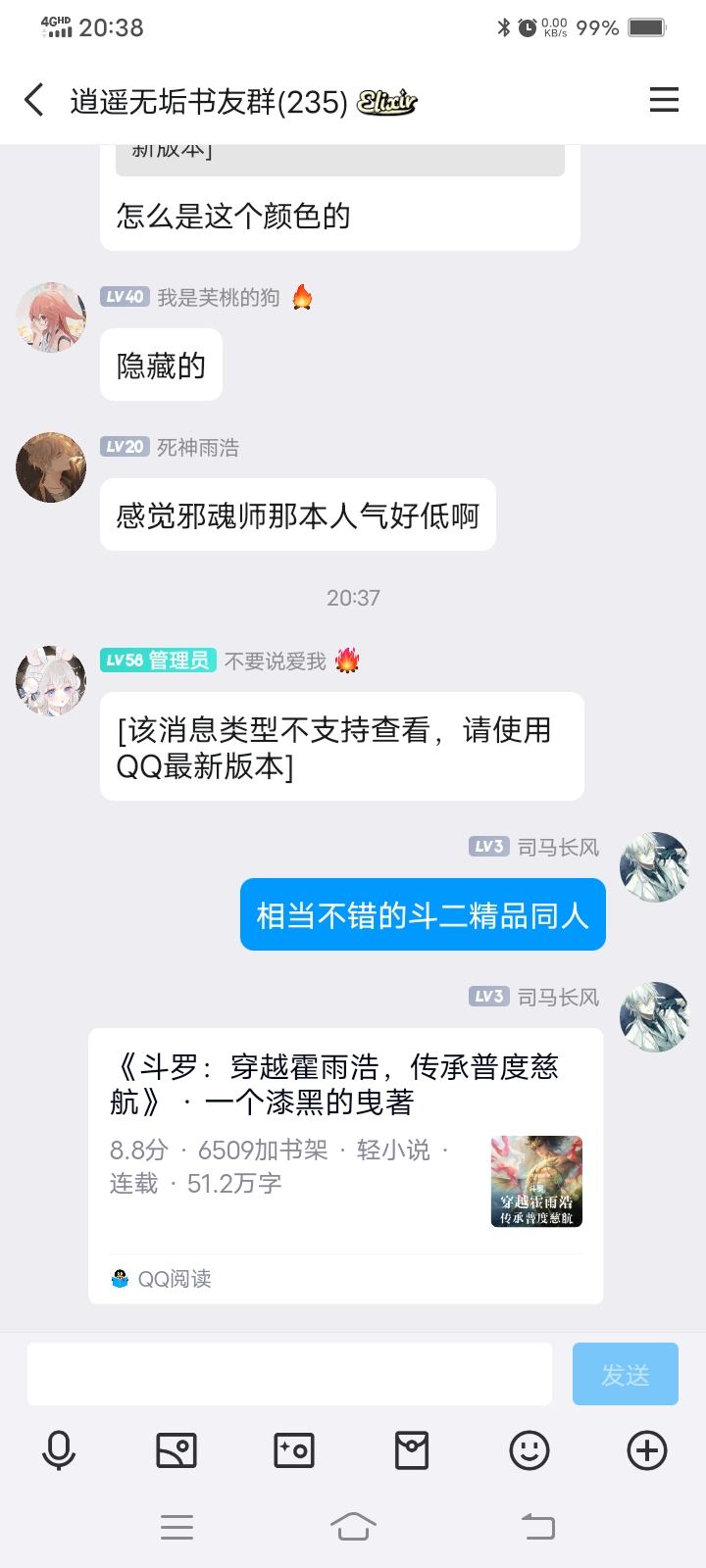706x1568 pixels.
Task: View profile of 死神雨浩 via avatar
Action: click(x=51, y=467)
